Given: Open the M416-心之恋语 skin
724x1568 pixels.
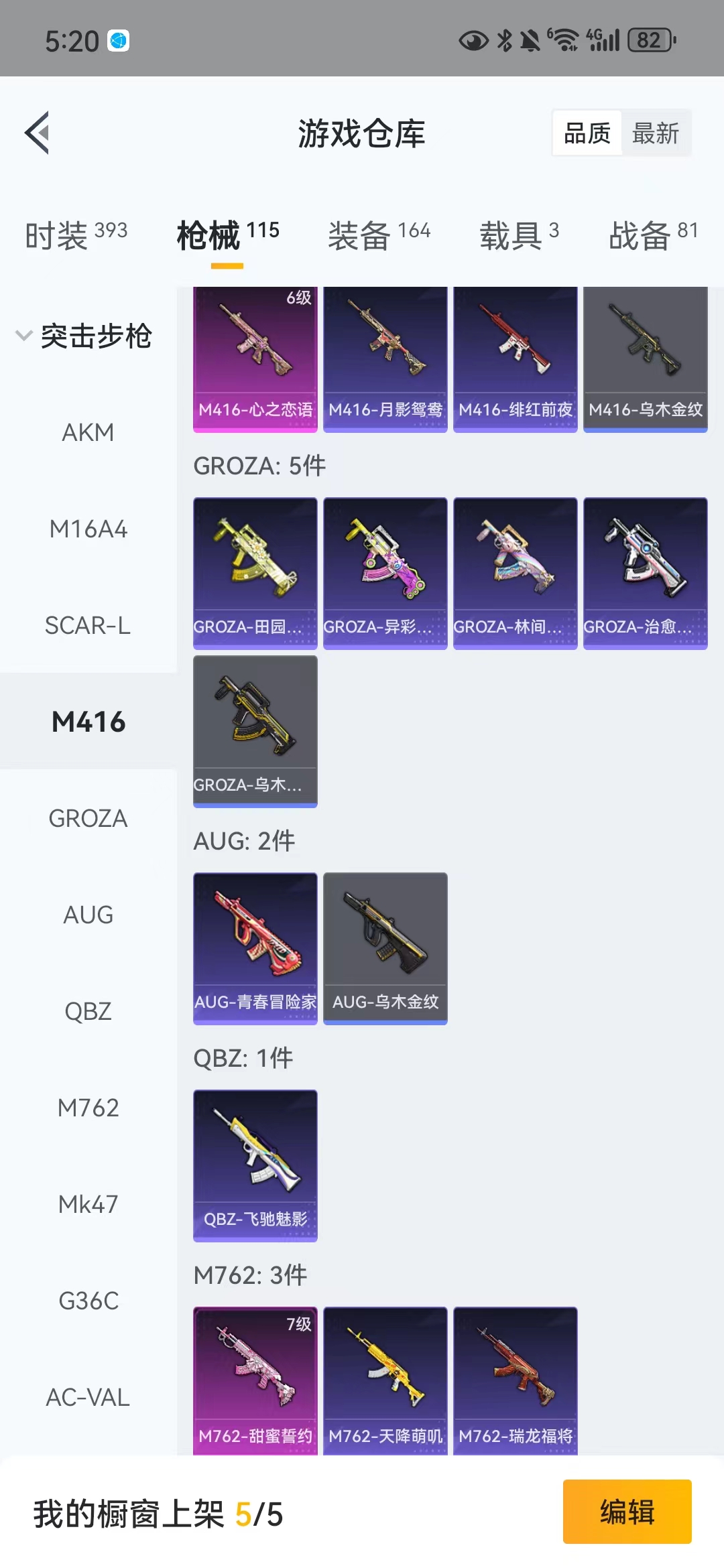Looking at the screenshot, I should tap(255, 359).
